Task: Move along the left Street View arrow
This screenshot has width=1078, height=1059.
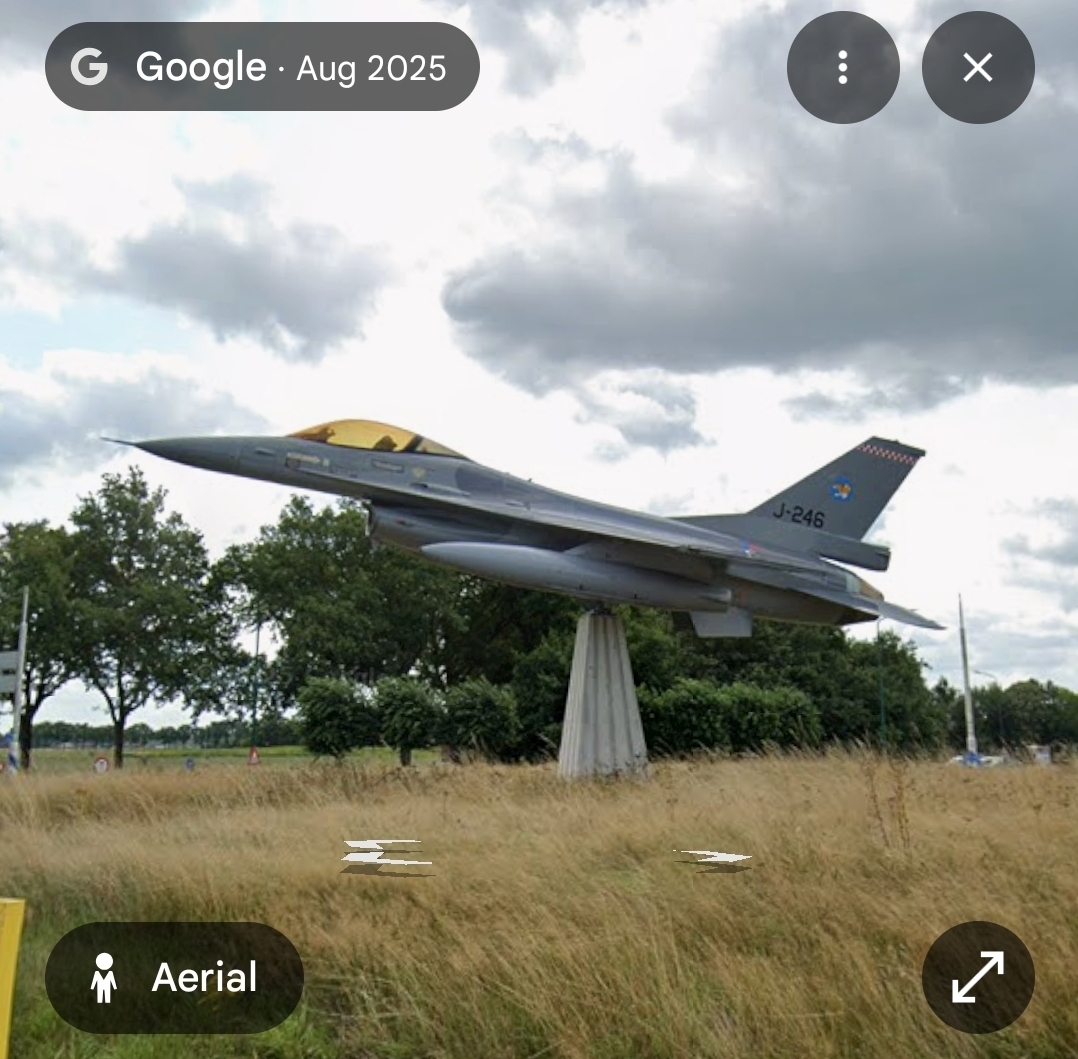Action: [x=386, y=856]
